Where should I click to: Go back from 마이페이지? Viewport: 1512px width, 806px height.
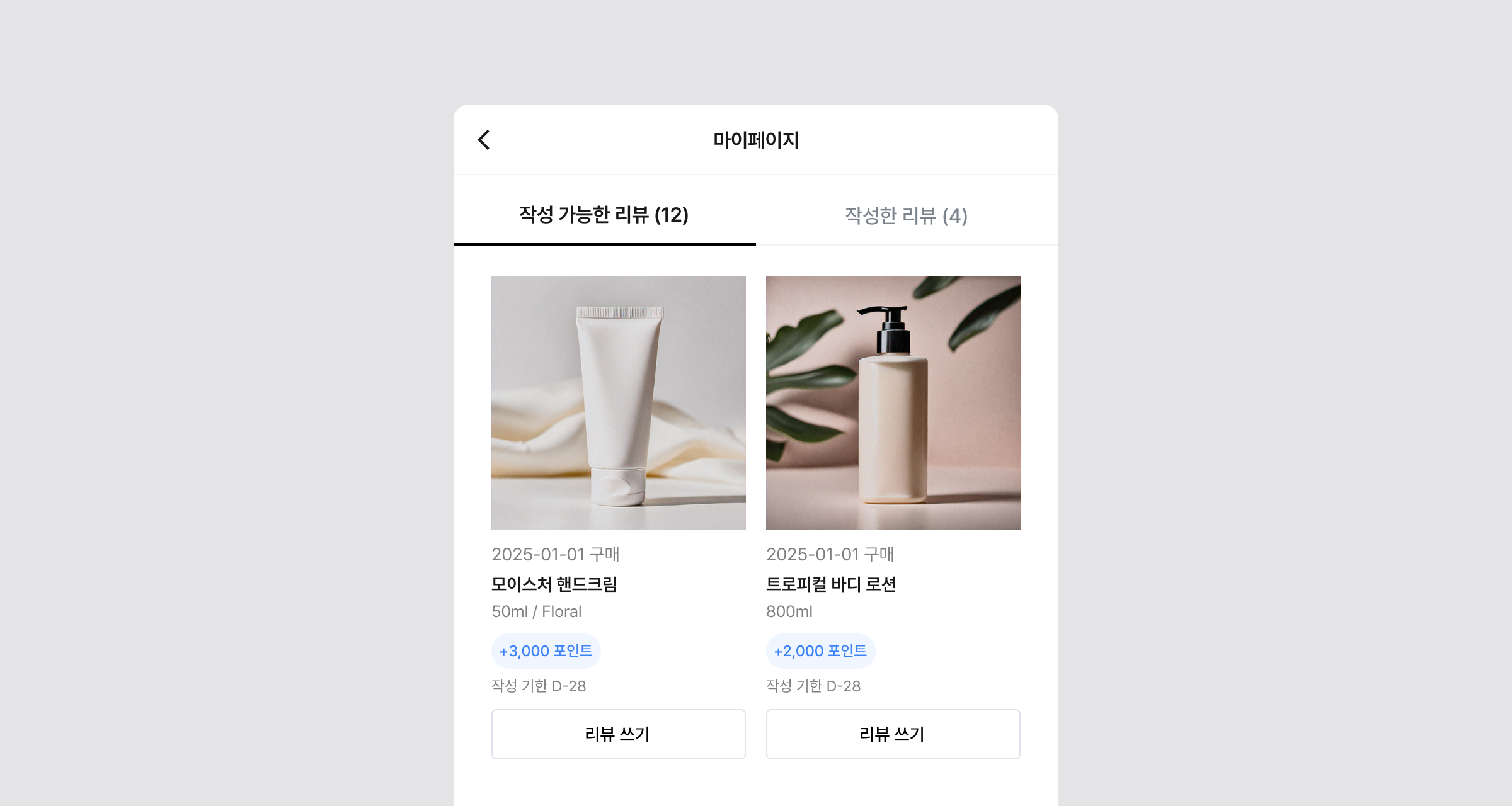(484, 140)
